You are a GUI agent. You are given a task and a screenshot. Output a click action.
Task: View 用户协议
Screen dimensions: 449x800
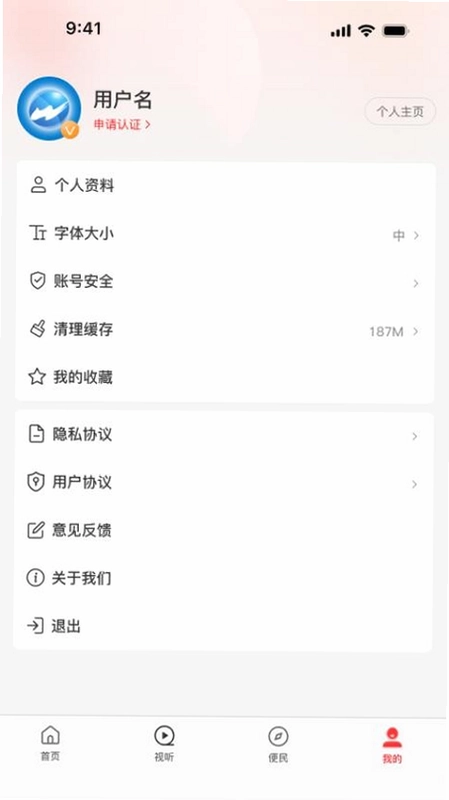(224, 483)
